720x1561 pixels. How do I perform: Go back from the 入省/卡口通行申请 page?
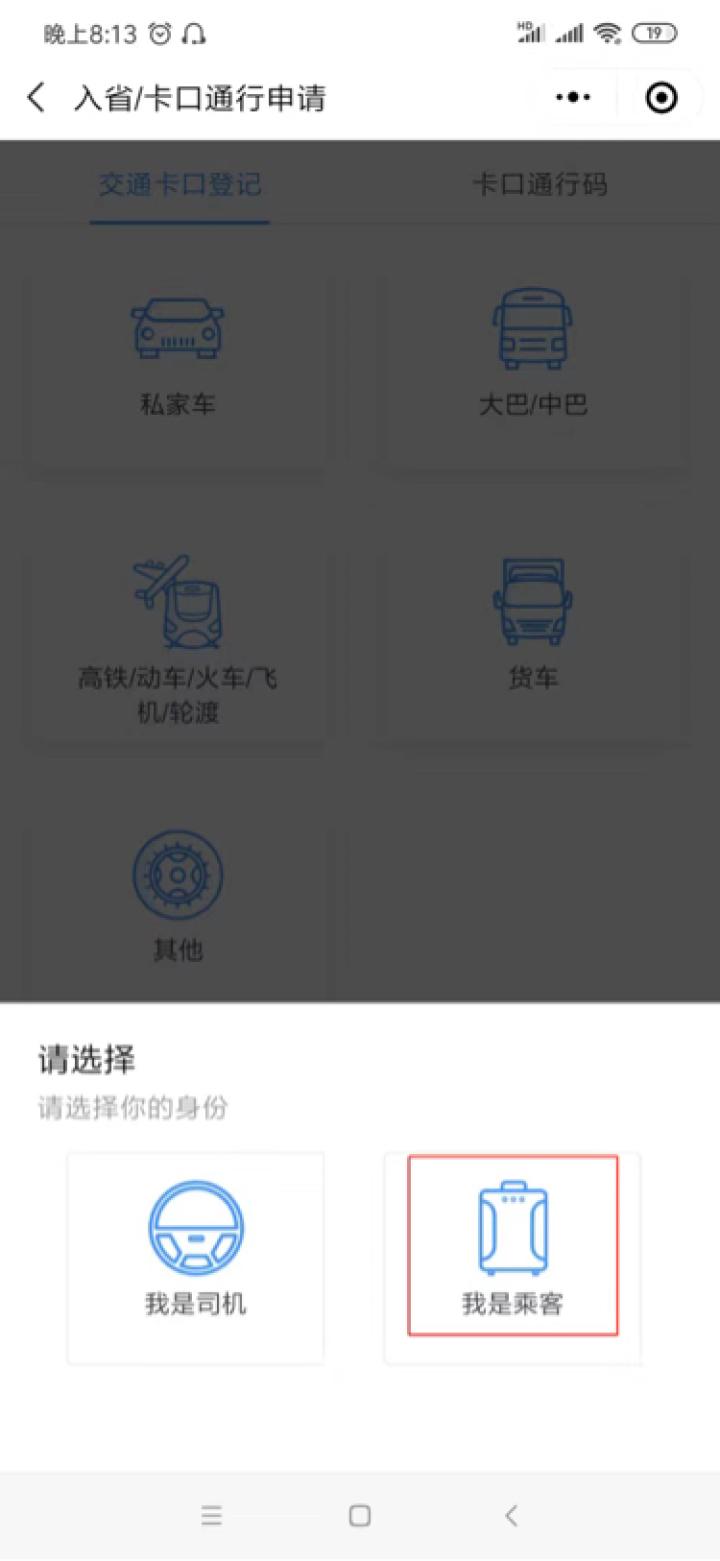coord(37,98)
